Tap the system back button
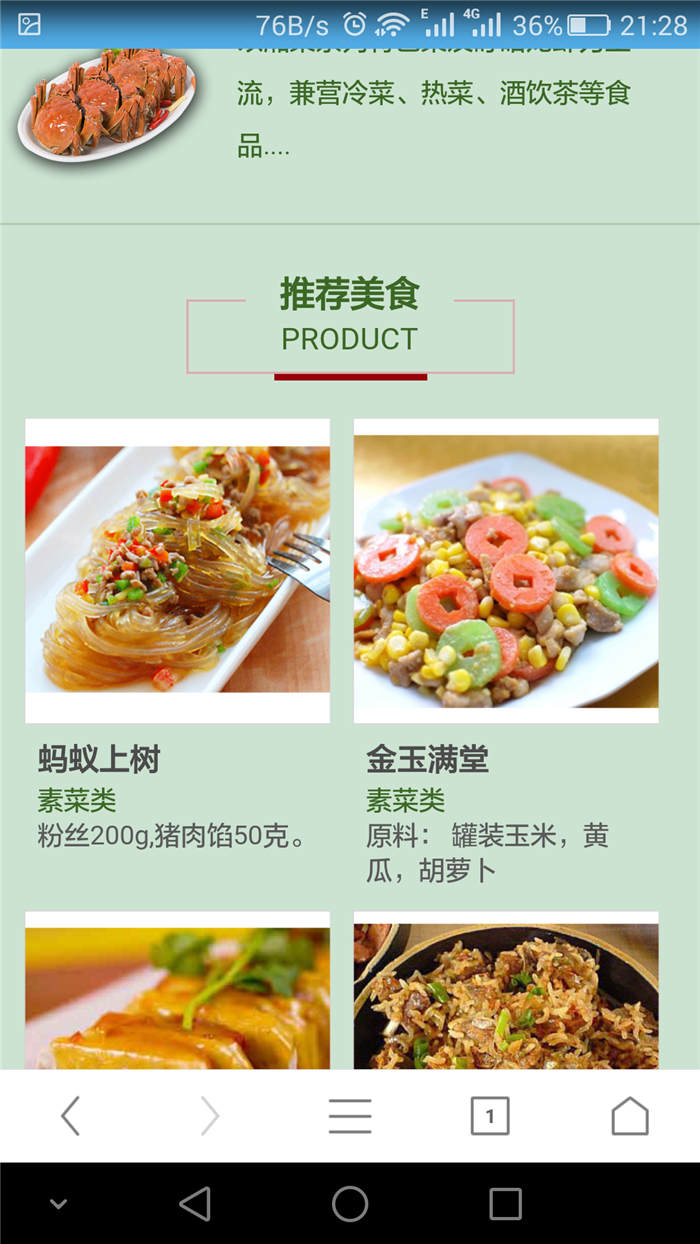 [x=196, y=1204]
